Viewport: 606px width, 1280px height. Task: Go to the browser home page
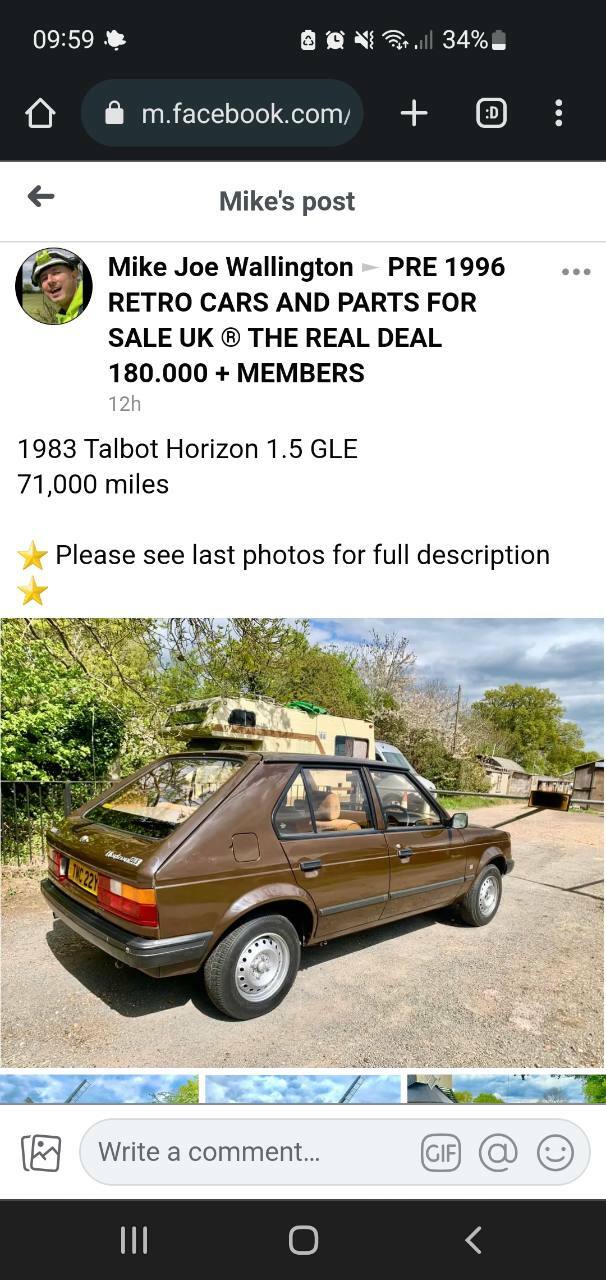click(40, 114)
